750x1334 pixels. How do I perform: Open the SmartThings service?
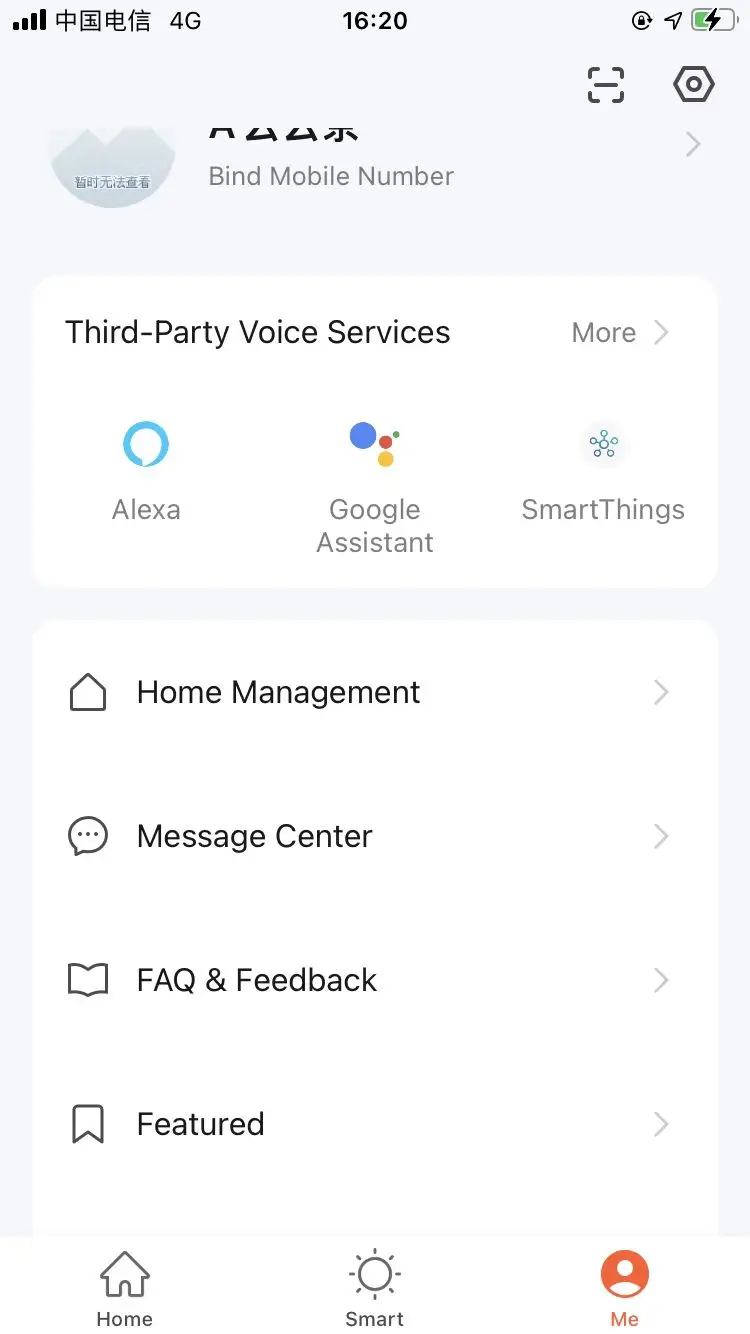(603, 470)
